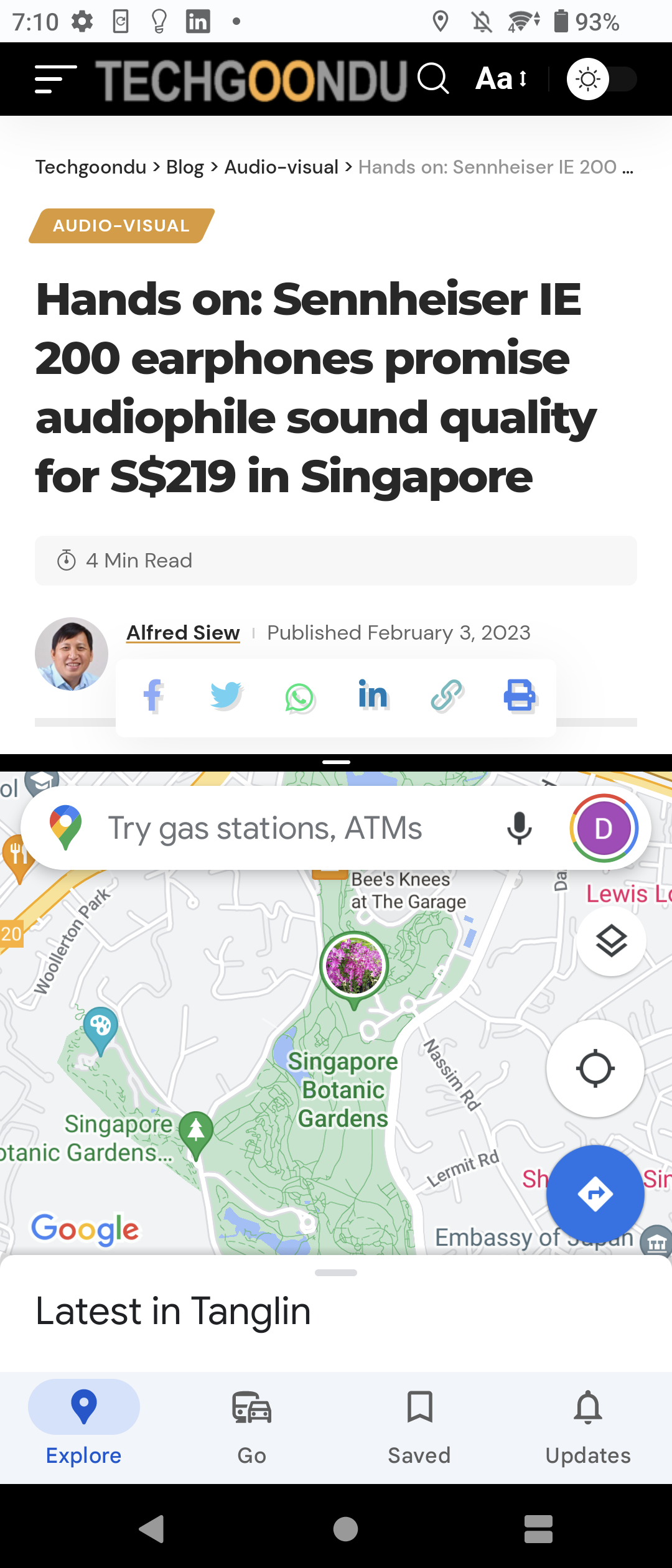Share the article on Facebook

click(x=153, y=696)
